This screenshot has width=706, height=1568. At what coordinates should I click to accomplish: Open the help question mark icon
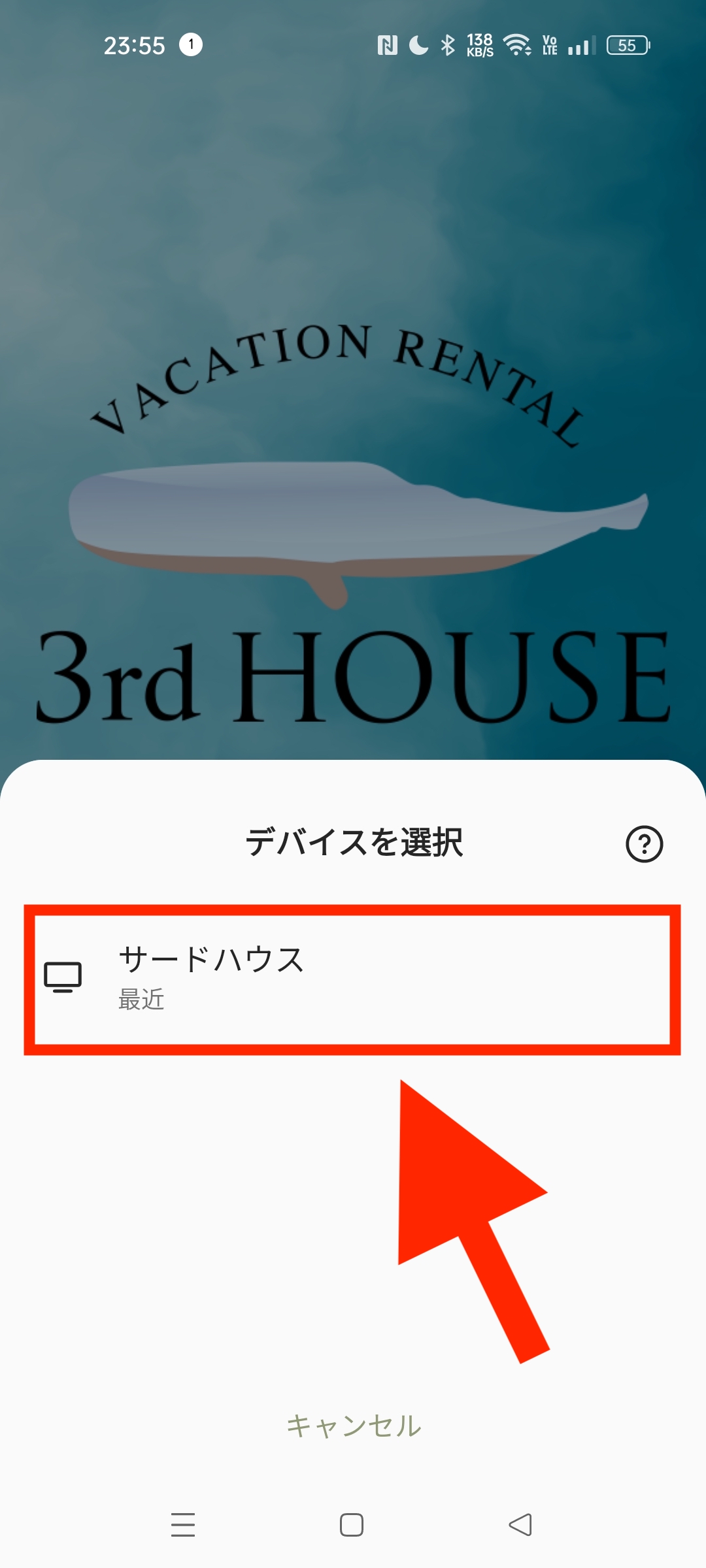click(x=644, y=844)
